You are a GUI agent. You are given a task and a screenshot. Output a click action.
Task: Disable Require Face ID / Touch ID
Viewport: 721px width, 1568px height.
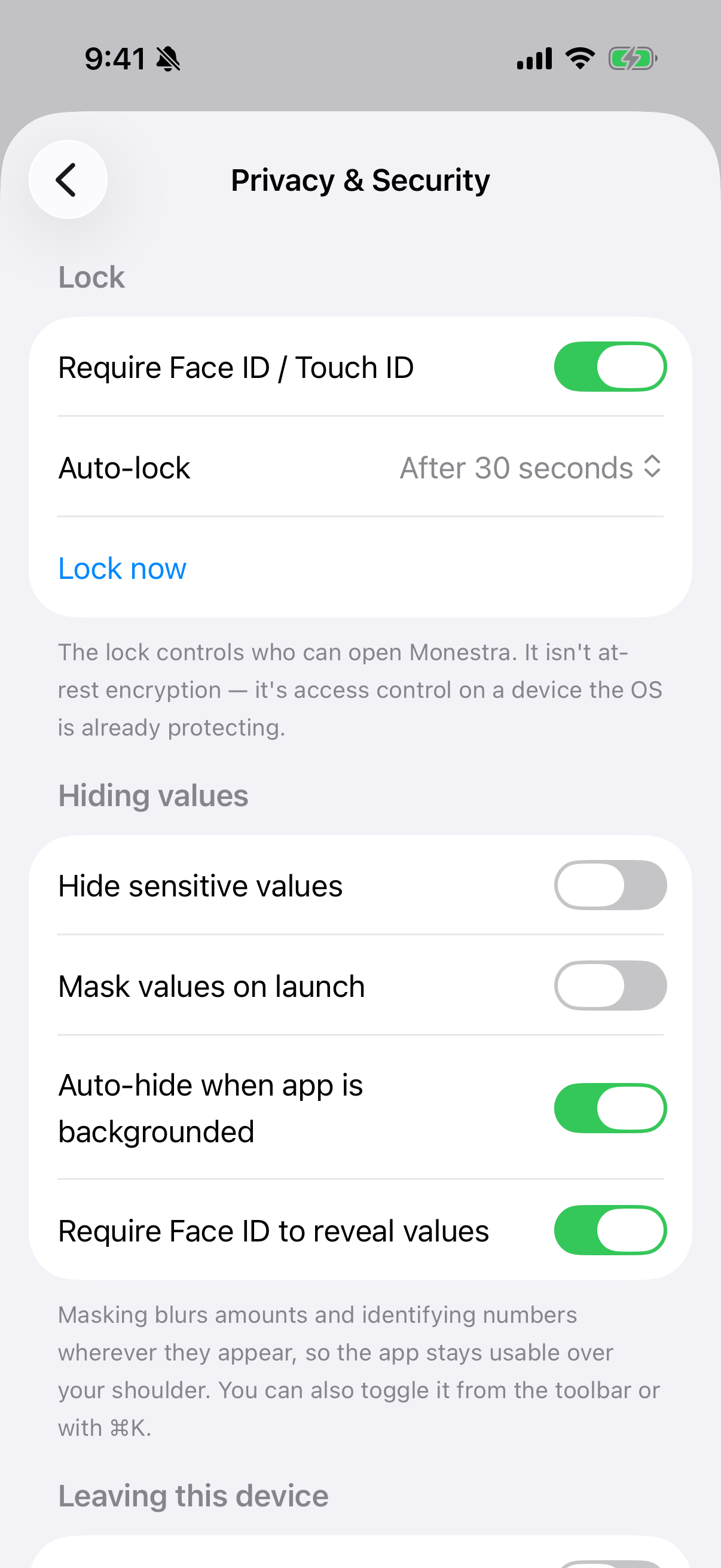click(x=610, y=367)
